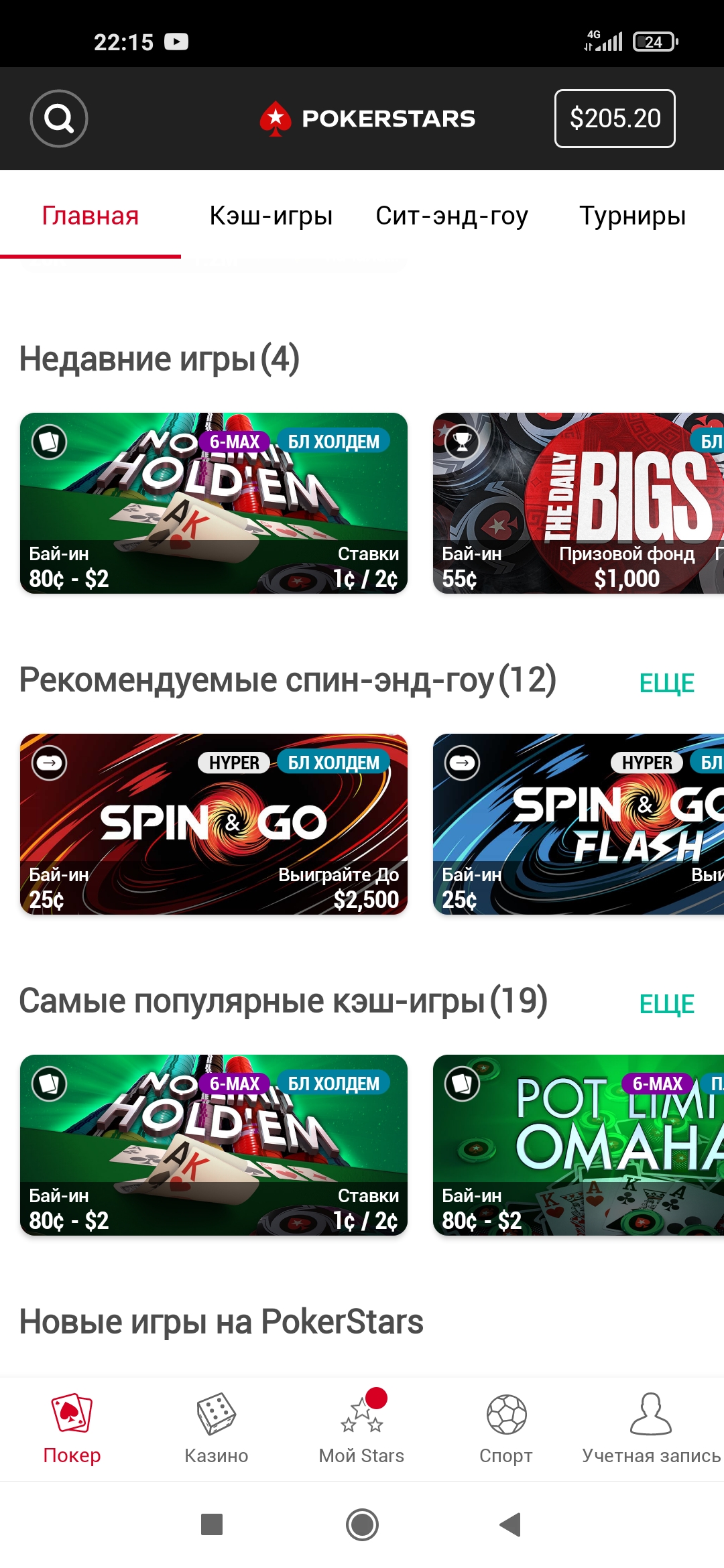The height and width of the screenshot is (1568, 724).
Task: Open the No Limit Hold'em card in Недавние игры
Action: point(214,503)
